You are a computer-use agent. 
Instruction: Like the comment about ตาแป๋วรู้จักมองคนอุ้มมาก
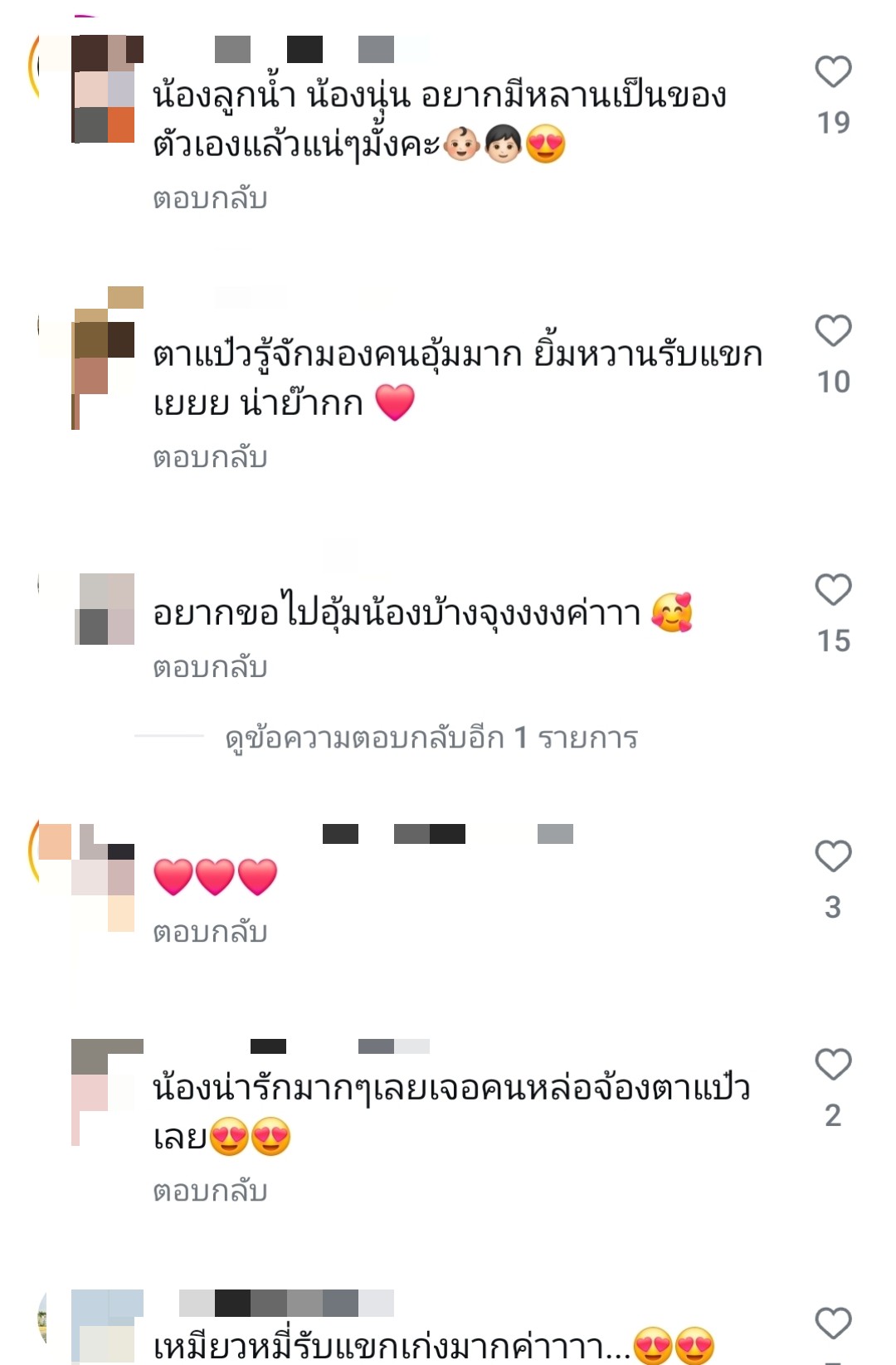click(x=833, y=331)
